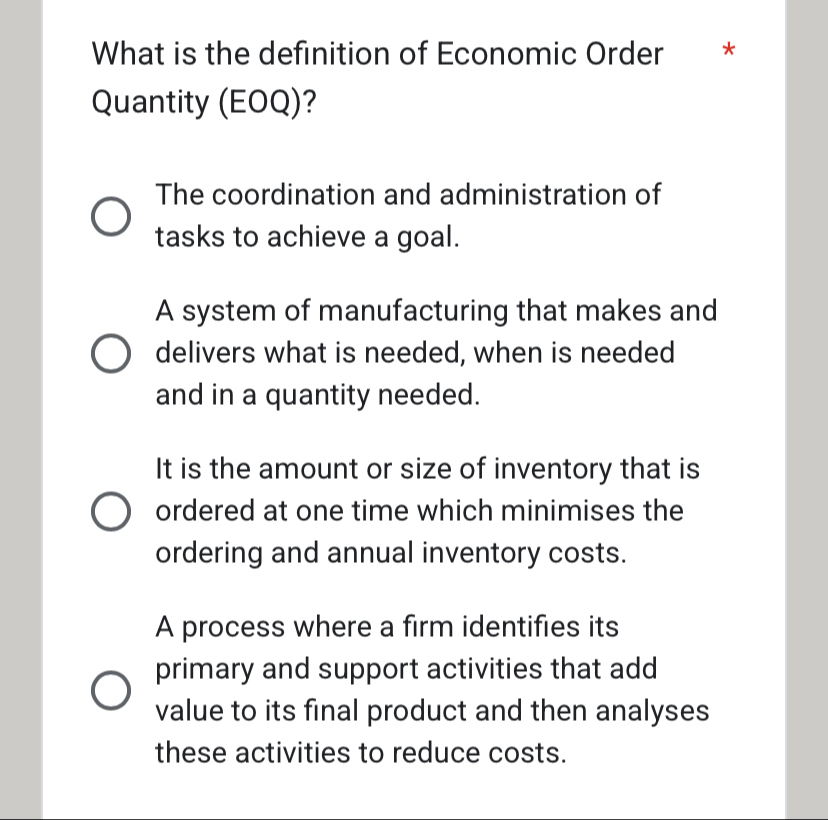Select the 'coordination and administration of tasks' option

pos(110,216)
